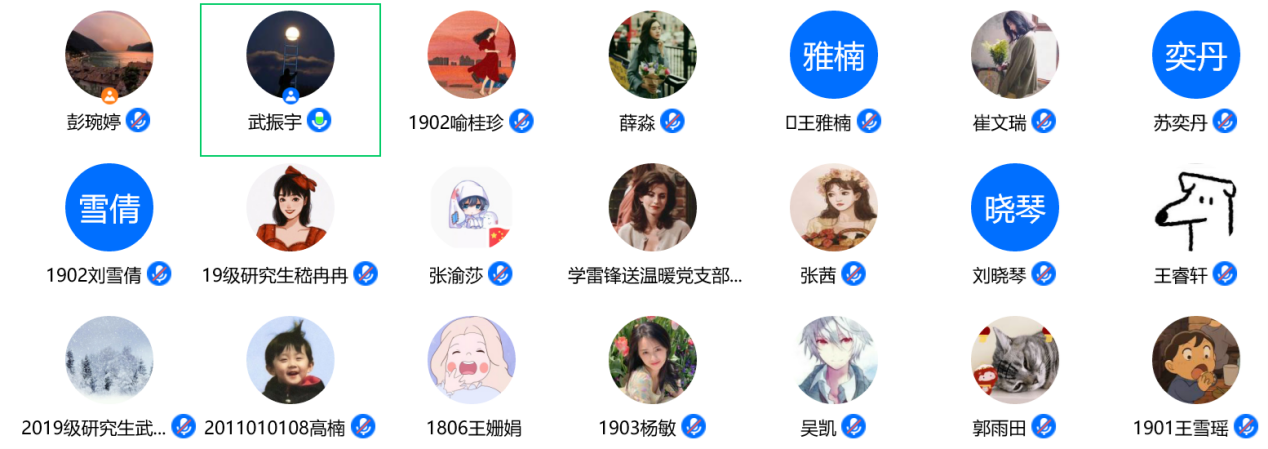The height and width of the screenshot is (449, 1268).
Task: Select 19级研究生嵇冉冉's tile
Action: coord(290,208)
